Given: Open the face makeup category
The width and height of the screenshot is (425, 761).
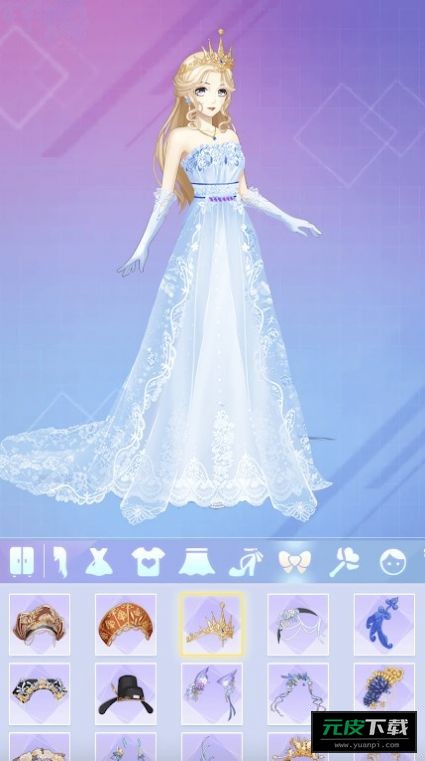Looking at the screenshot, I should (392, 562).
